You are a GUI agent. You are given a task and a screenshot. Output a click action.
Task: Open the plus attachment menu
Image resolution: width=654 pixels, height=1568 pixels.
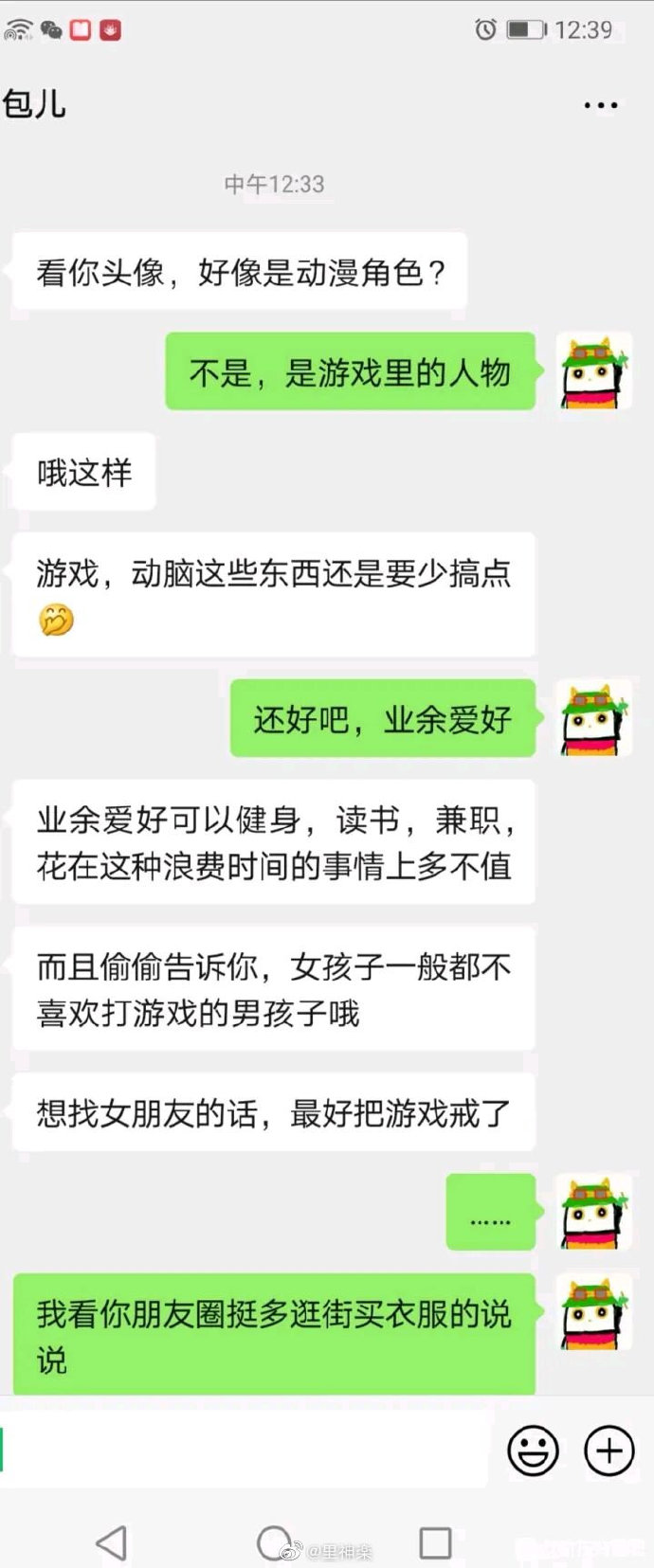(609, 1450)
